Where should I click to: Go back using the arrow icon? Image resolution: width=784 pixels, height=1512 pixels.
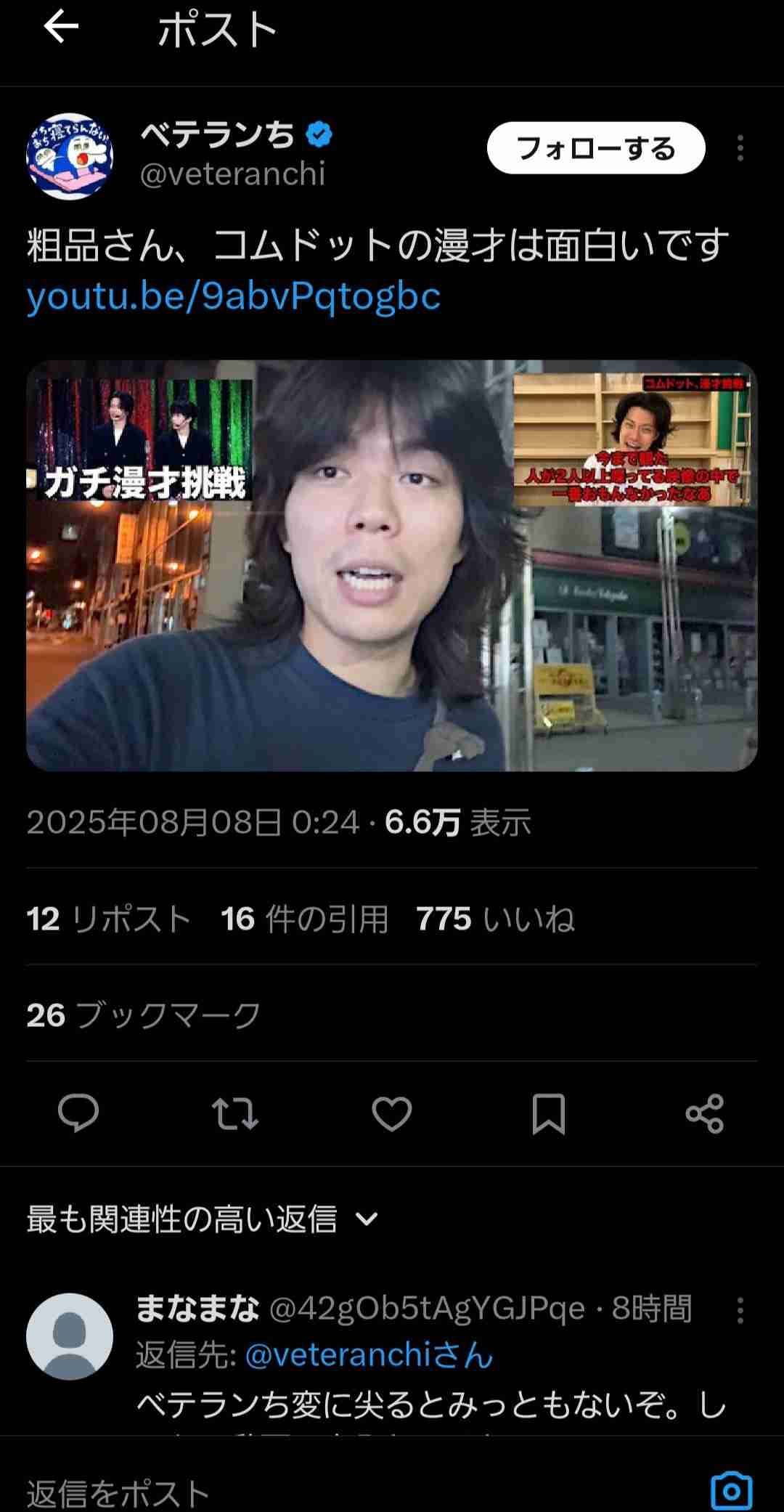[61, 28]
